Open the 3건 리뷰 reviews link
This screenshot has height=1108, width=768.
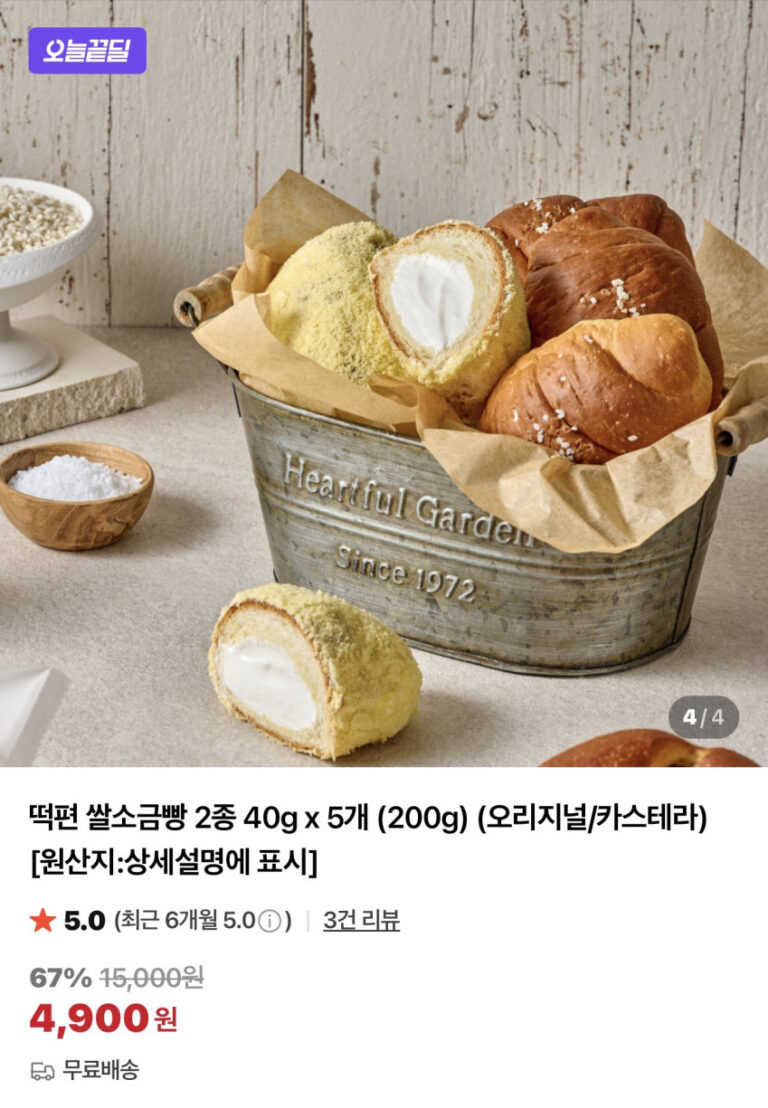click(x=361, y=921)
